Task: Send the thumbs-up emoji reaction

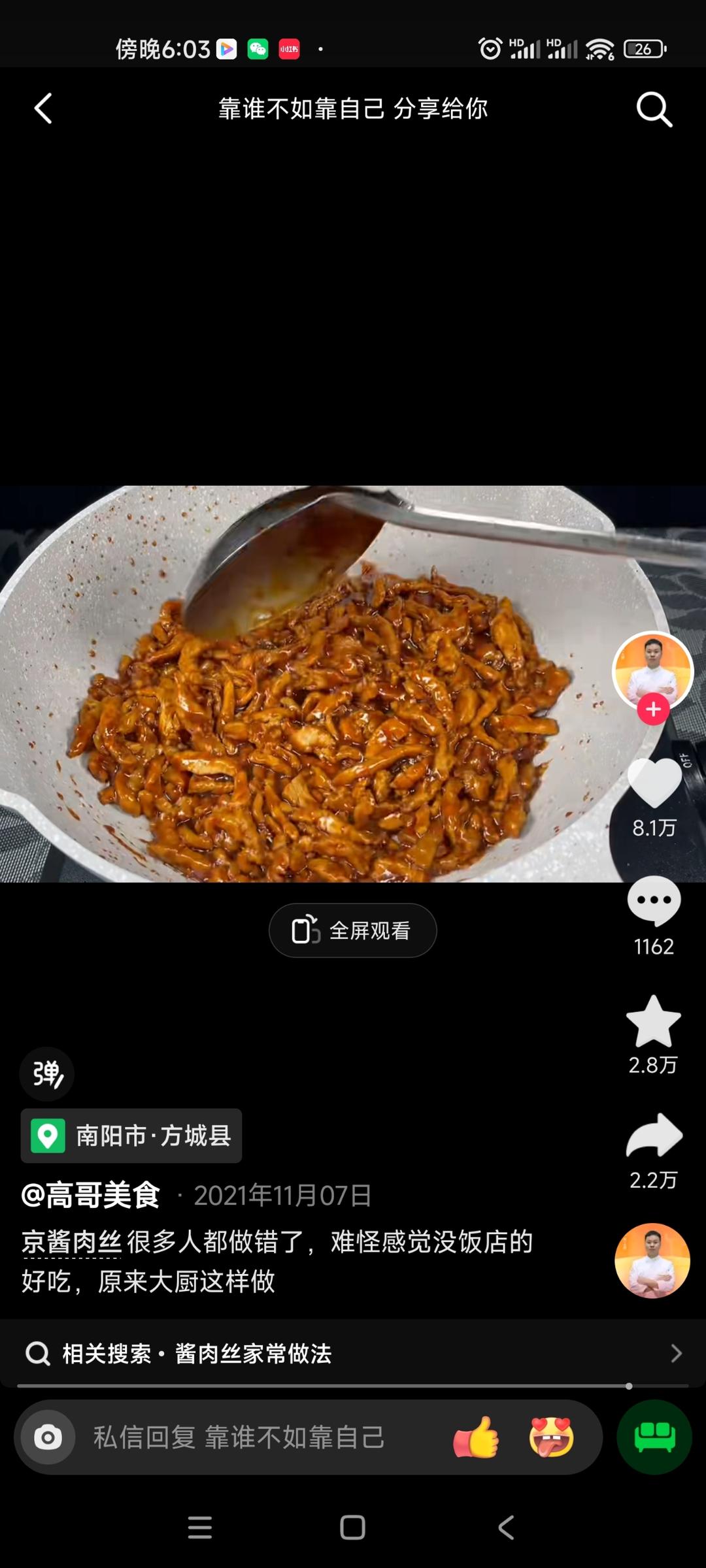Action: coord(477,1438)
